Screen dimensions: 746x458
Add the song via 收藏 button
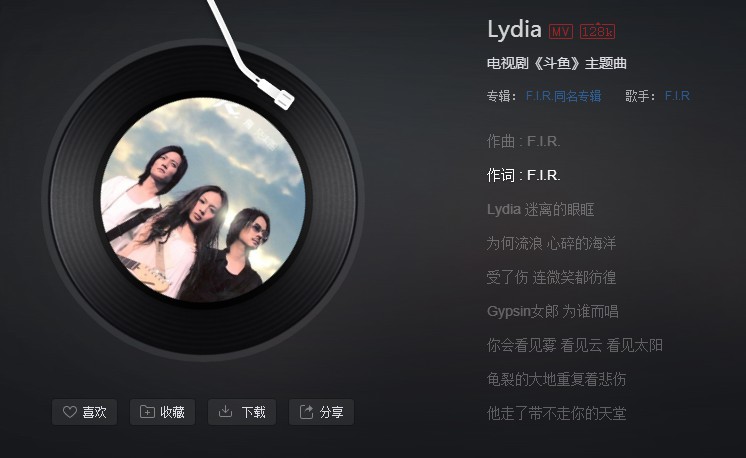pos(162,412)
